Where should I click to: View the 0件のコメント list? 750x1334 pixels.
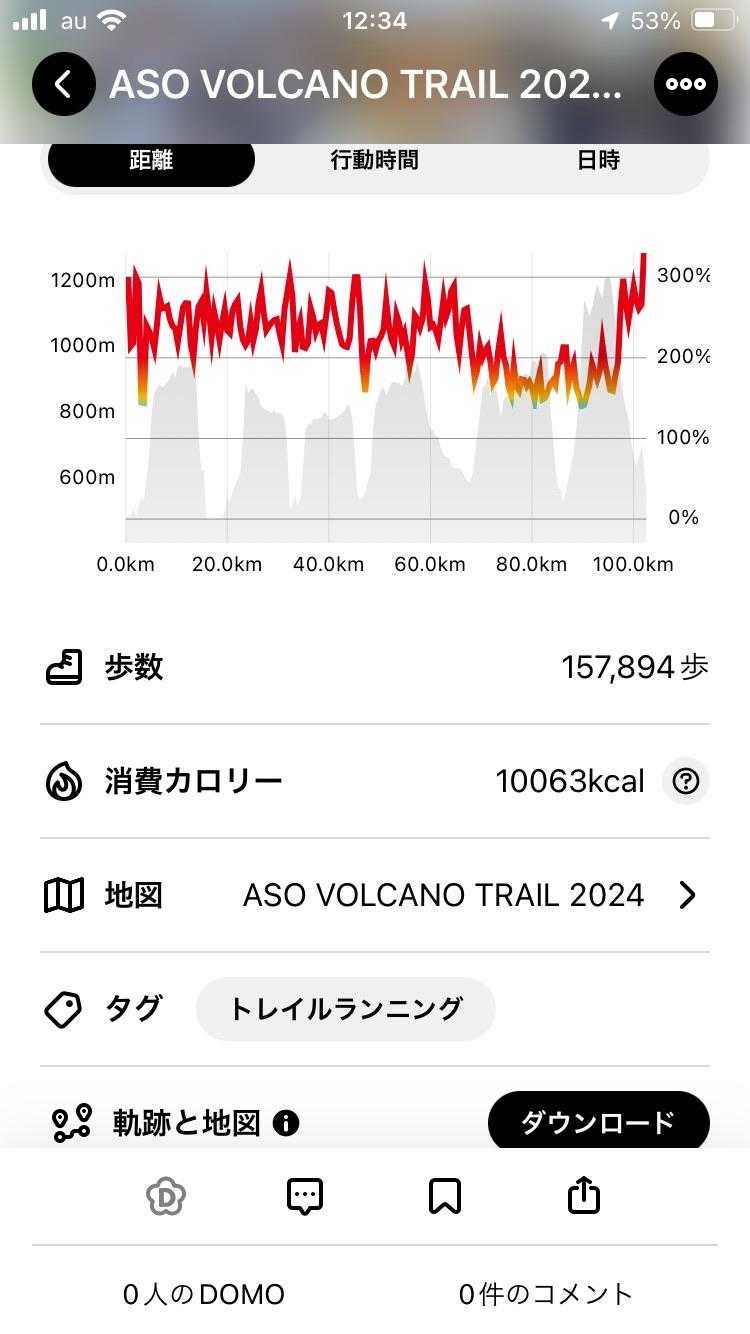click(546, 1294)
